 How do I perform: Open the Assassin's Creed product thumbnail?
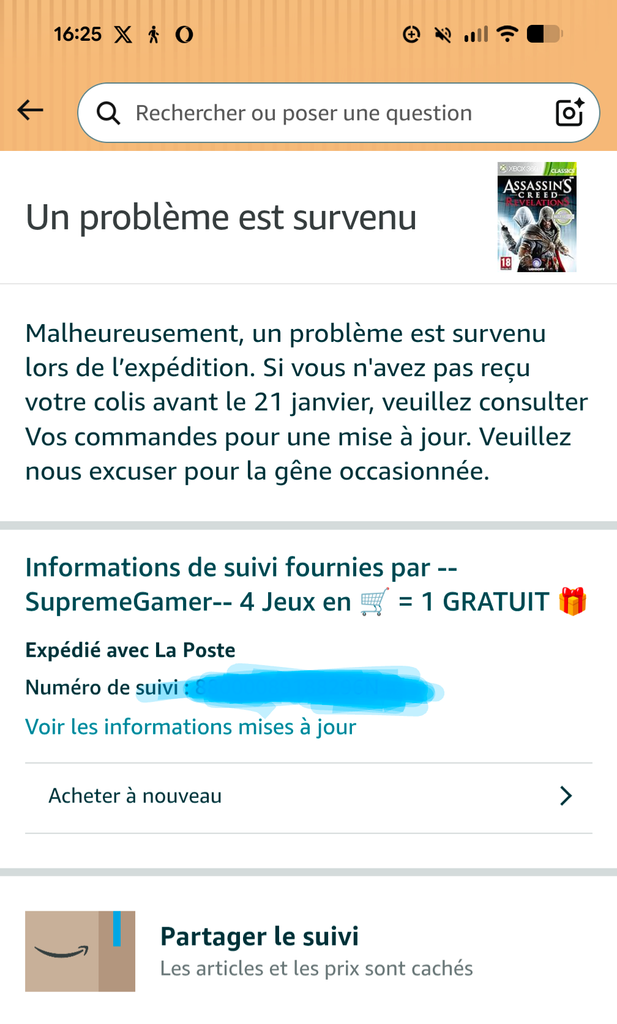click(537, 217)
